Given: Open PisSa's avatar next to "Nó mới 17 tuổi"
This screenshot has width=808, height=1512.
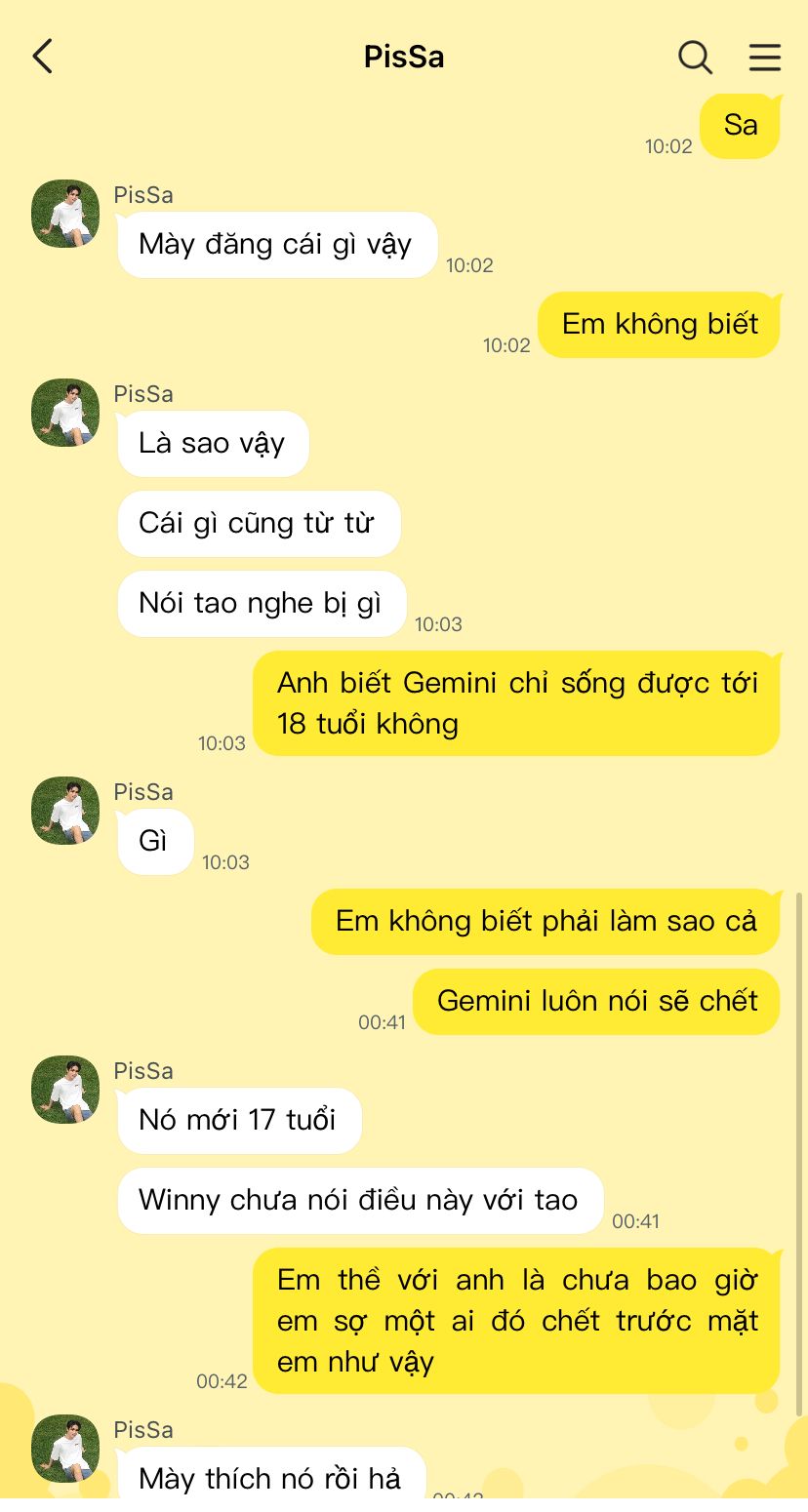Looking at the screenshot, I should pyautogui.click(x=65, y=1090).
